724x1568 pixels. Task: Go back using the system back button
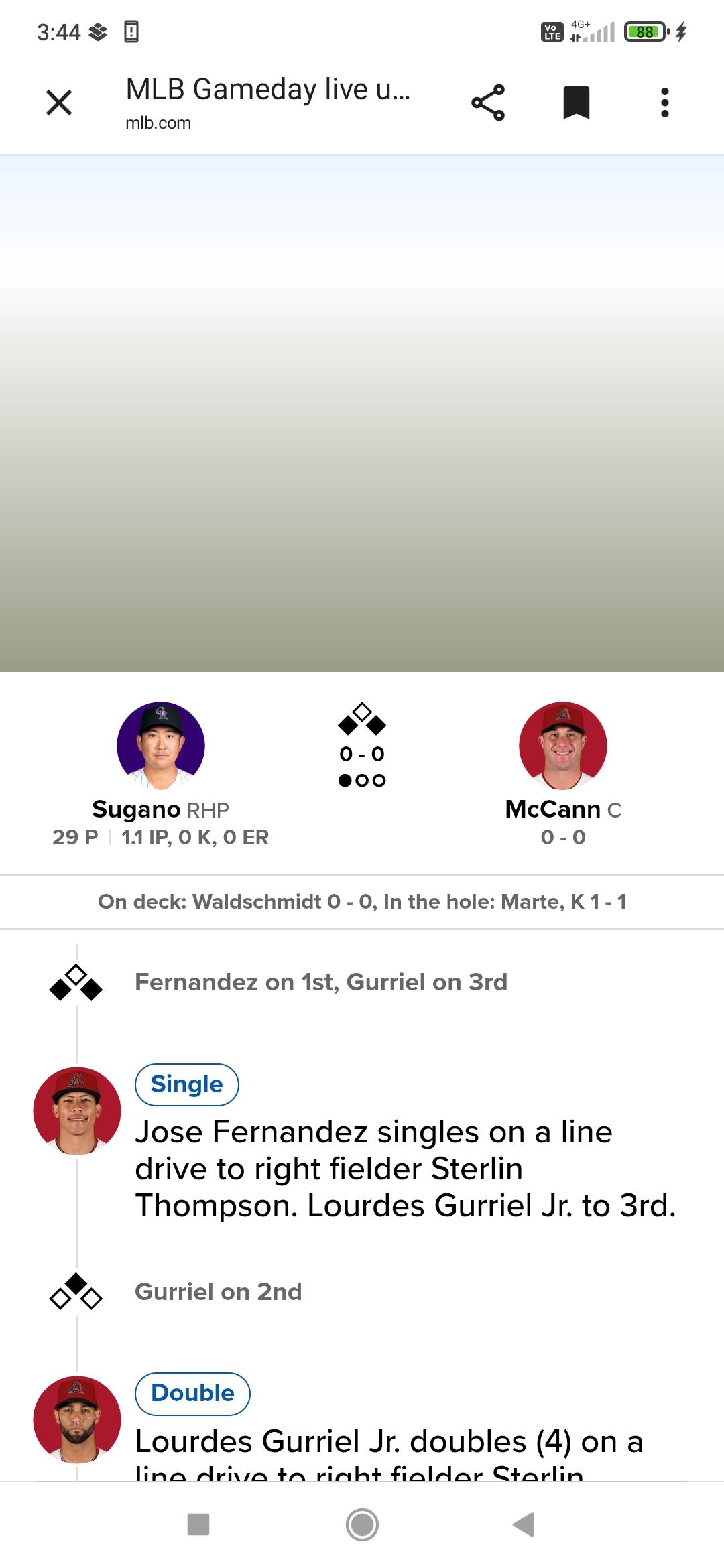pyautogui.click(x=524, y=1524)
